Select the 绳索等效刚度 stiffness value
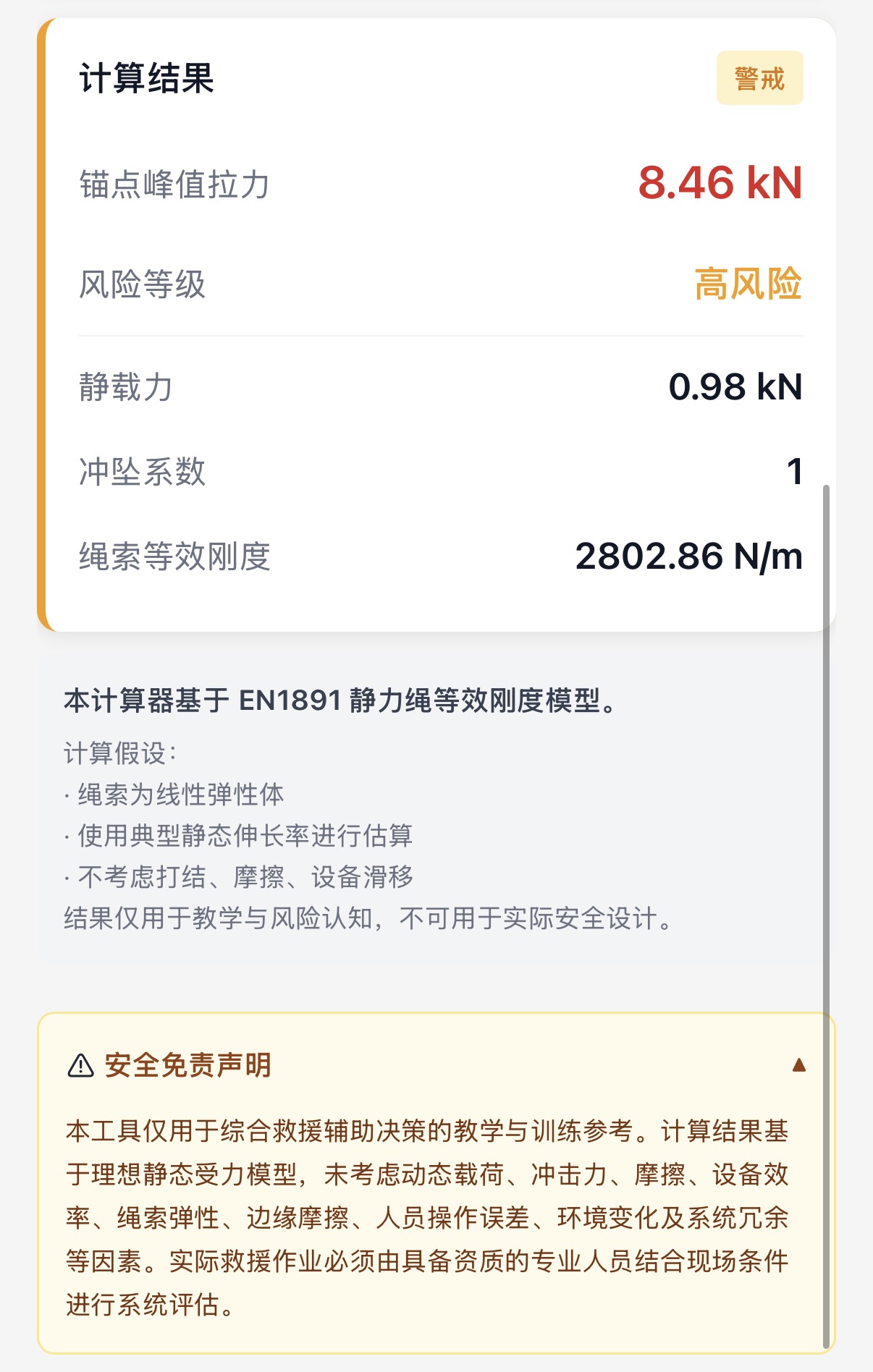The width and height of the screenshot is (873, 1372). tap(689, 557)
